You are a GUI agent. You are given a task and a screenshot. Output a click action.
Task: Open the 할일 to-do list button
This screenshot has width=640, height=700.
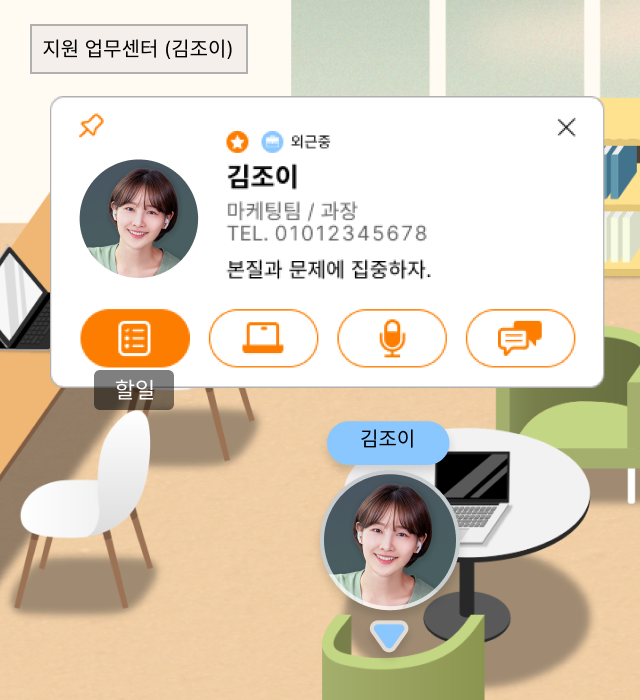pyautogui.click(x=135, y=338)
